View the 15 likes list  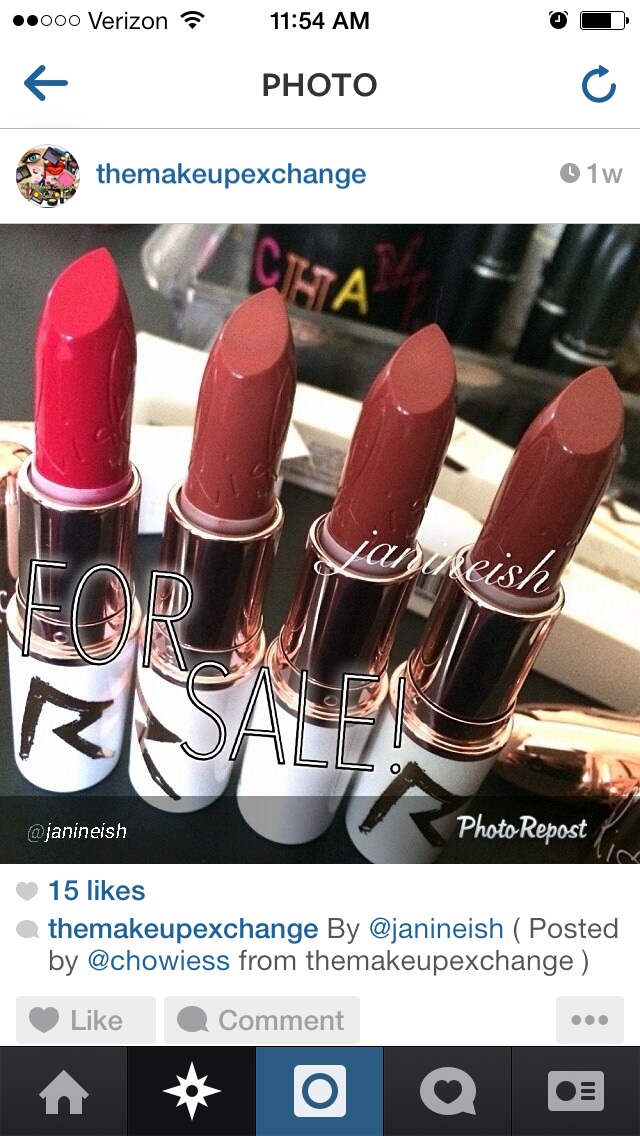pos(96,890)
